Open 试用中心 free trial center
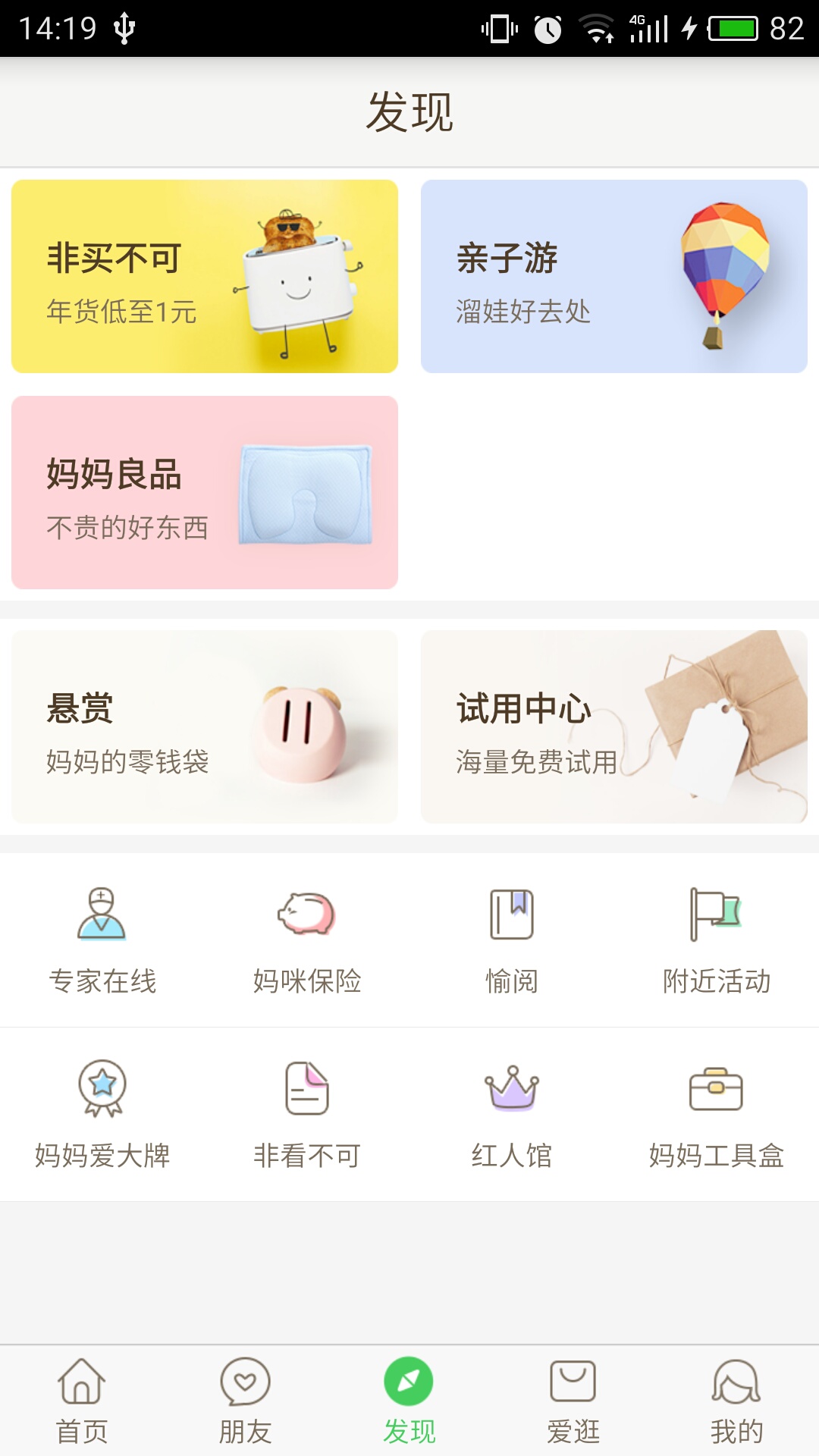Viewport: 819px width, 1456px height. click(614, 726)
